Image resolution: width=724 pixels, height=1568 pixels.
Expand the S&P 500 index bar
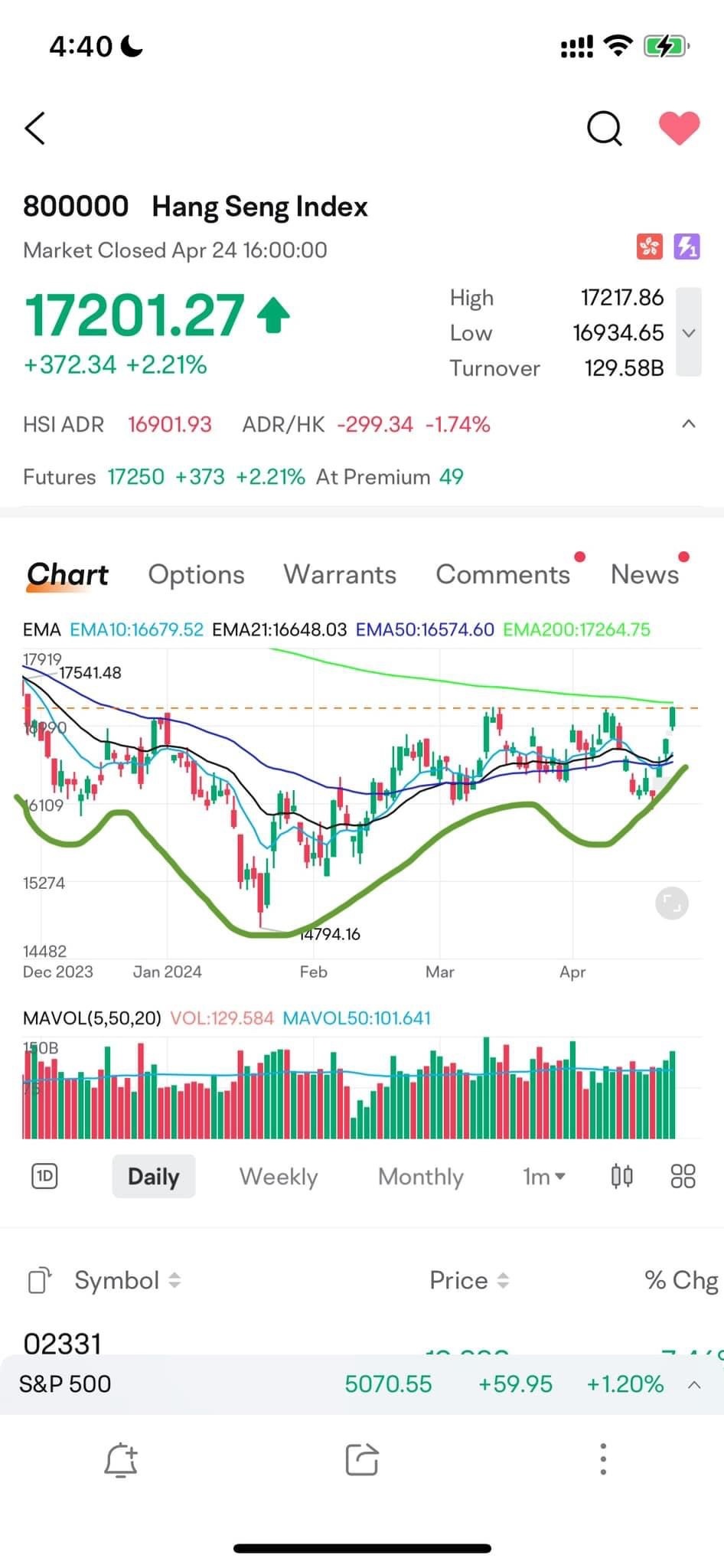pyautogui.click(x=694, y=1384)
